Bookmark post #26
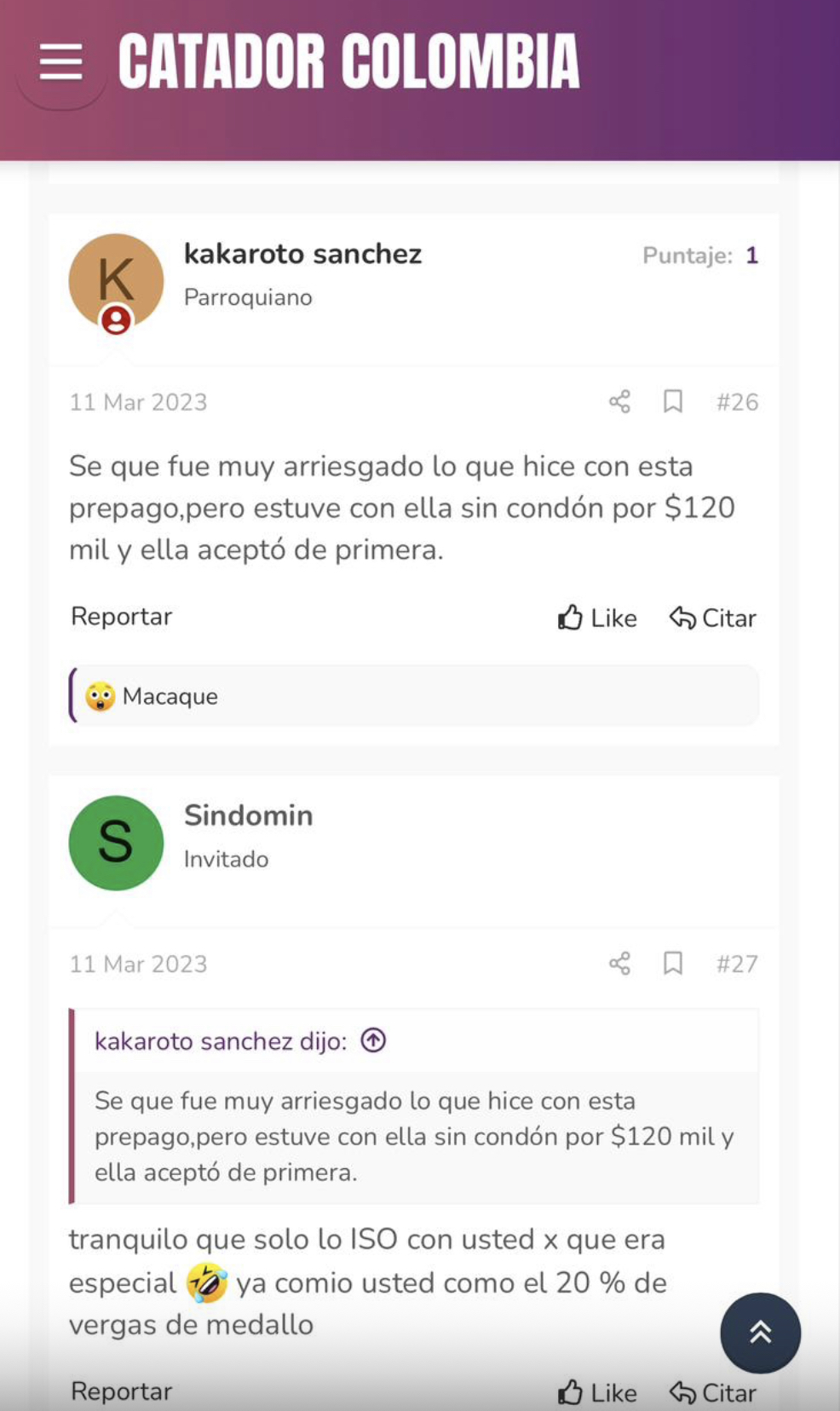The image size is (840, 1411). 673,401
